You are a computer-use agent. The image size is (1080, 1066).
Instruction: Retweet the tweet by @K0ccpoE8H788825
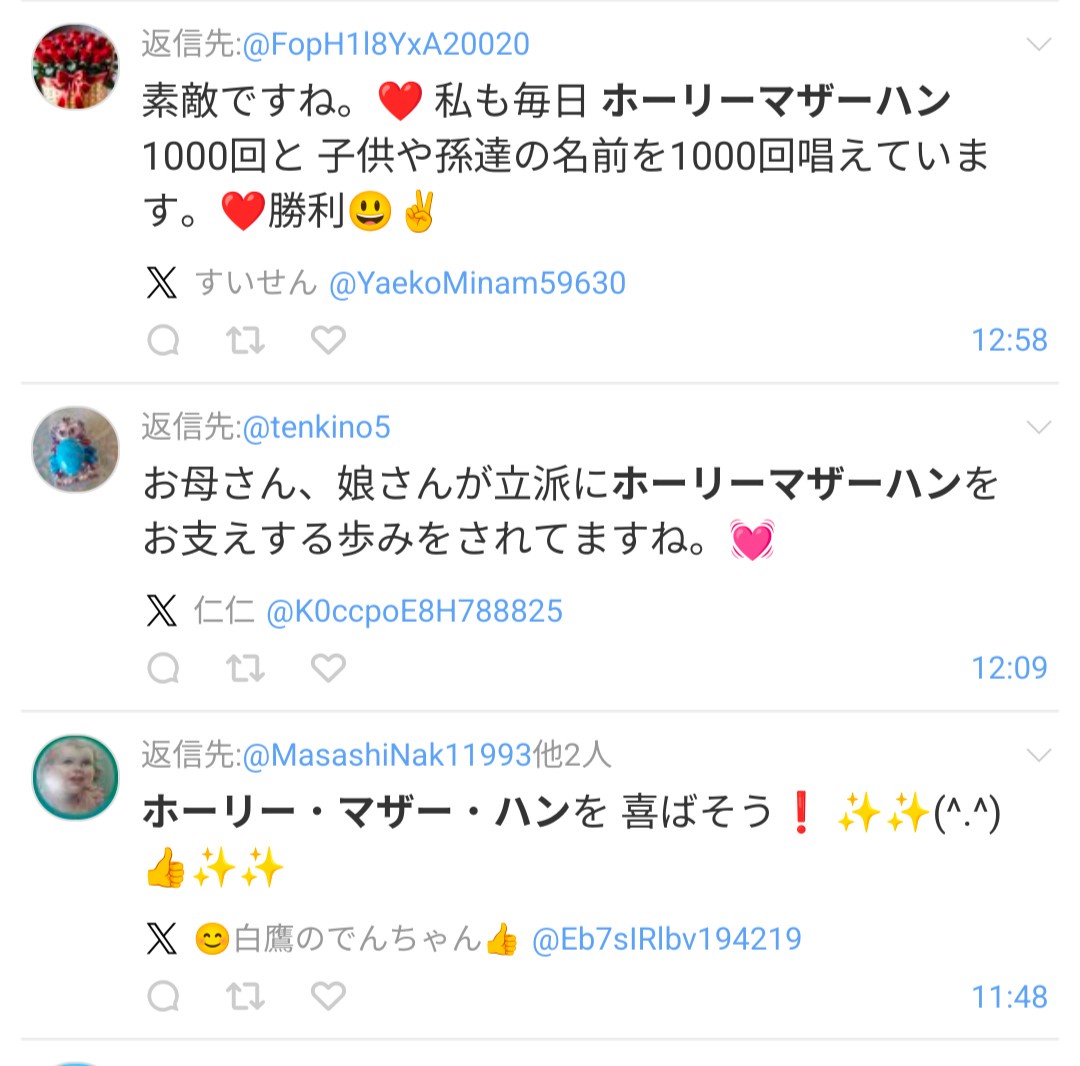[x=245, y=668]
